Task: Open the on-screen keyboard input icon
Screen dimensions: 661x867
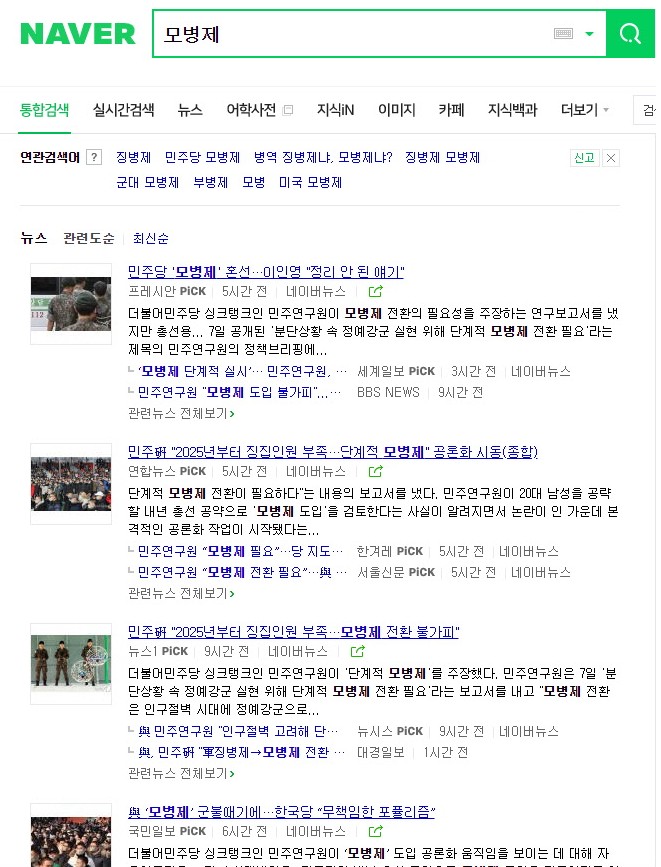Action: (563, 34)
